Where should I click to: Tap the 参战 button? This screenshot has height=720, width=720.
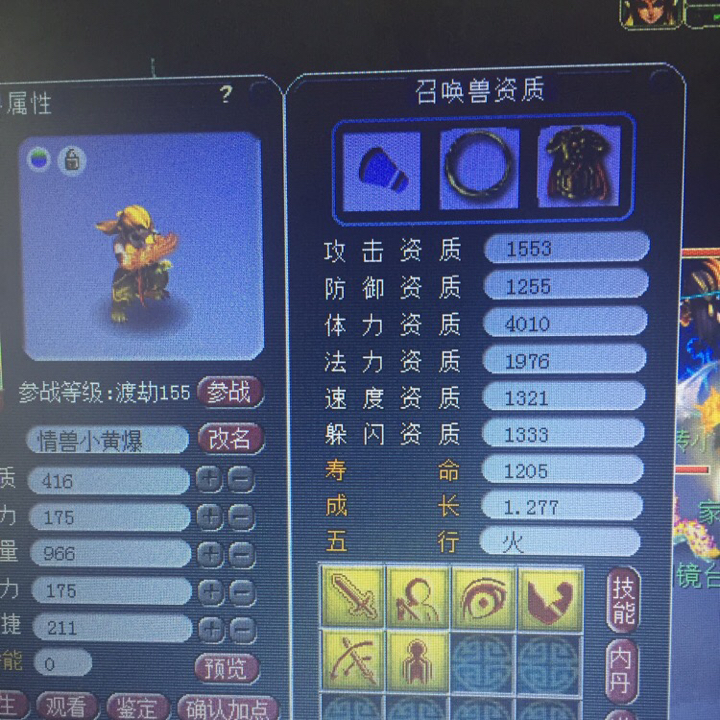click(230, 392)
